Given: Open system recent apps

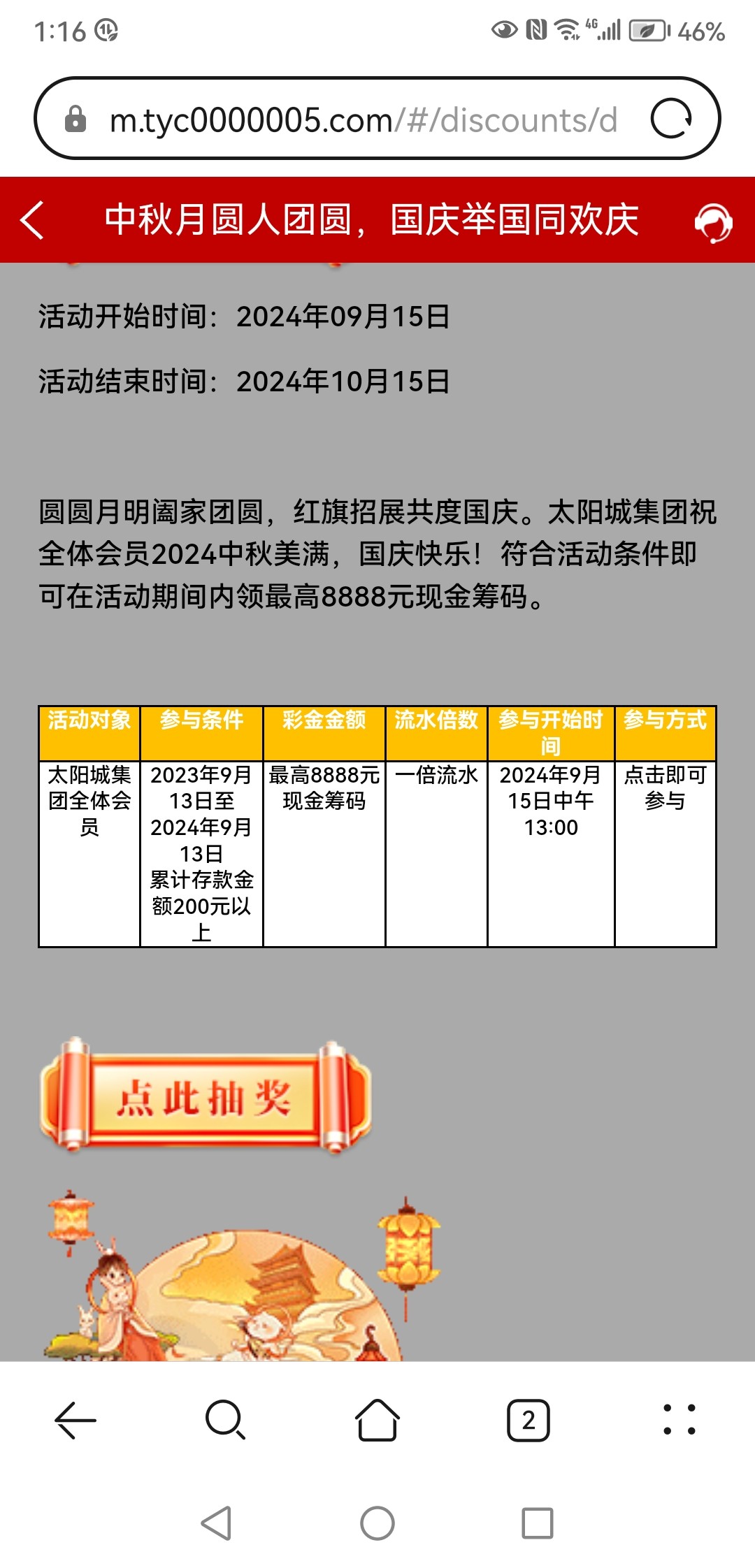Looking at the screenshot, I should click(x=537, y=1523).
